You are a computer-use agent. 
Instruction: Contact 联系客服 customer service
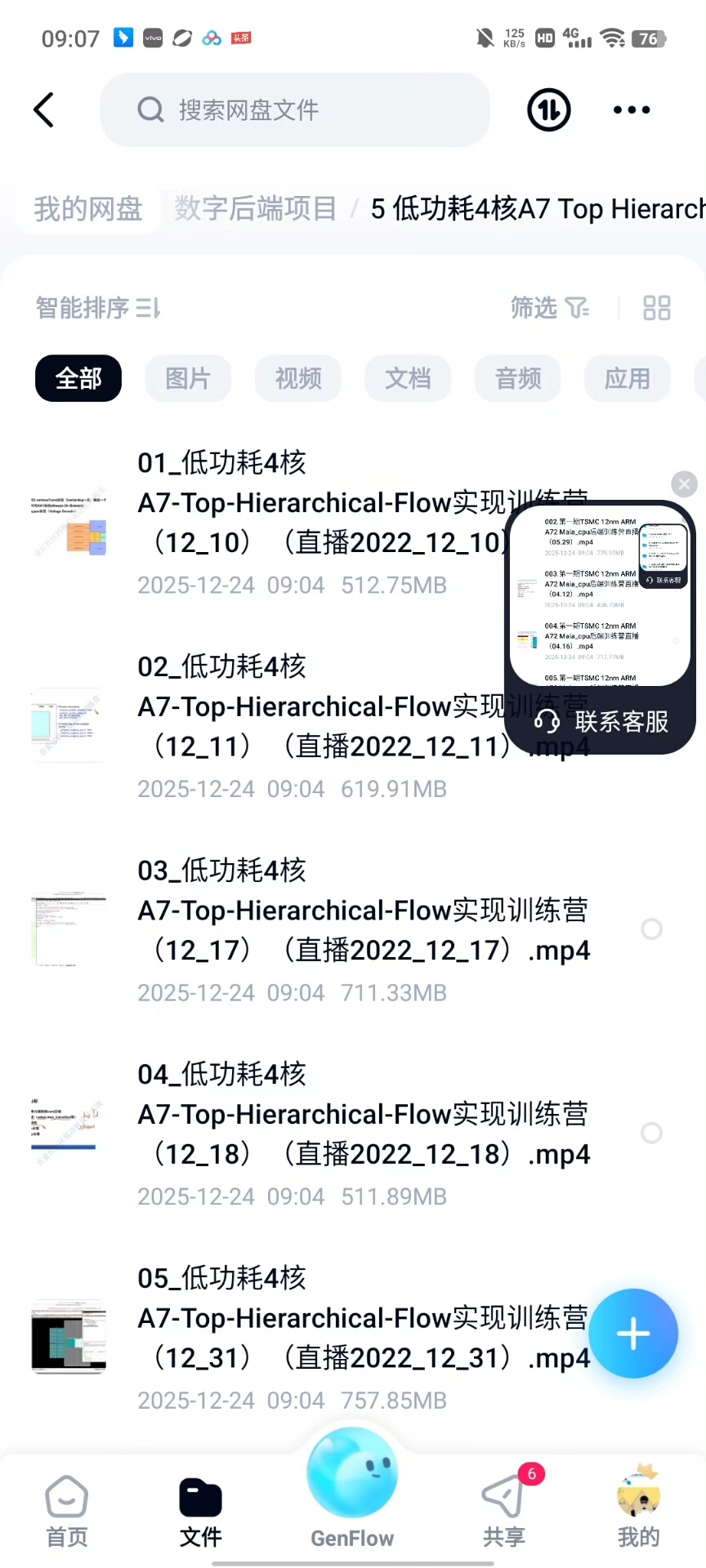[602, 721]
